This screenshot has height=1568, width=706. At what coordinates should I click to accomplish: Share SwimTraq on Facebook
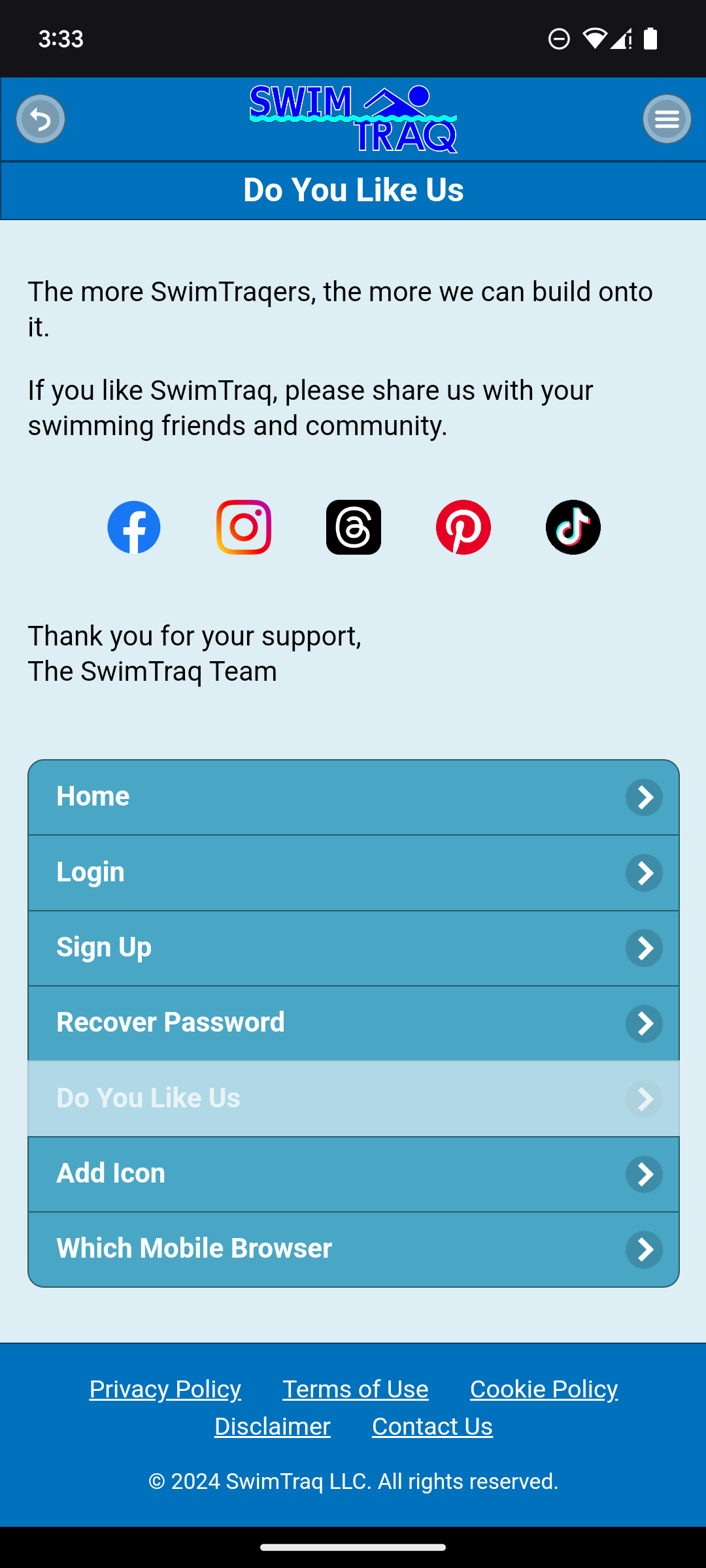(x=134, y=527)
